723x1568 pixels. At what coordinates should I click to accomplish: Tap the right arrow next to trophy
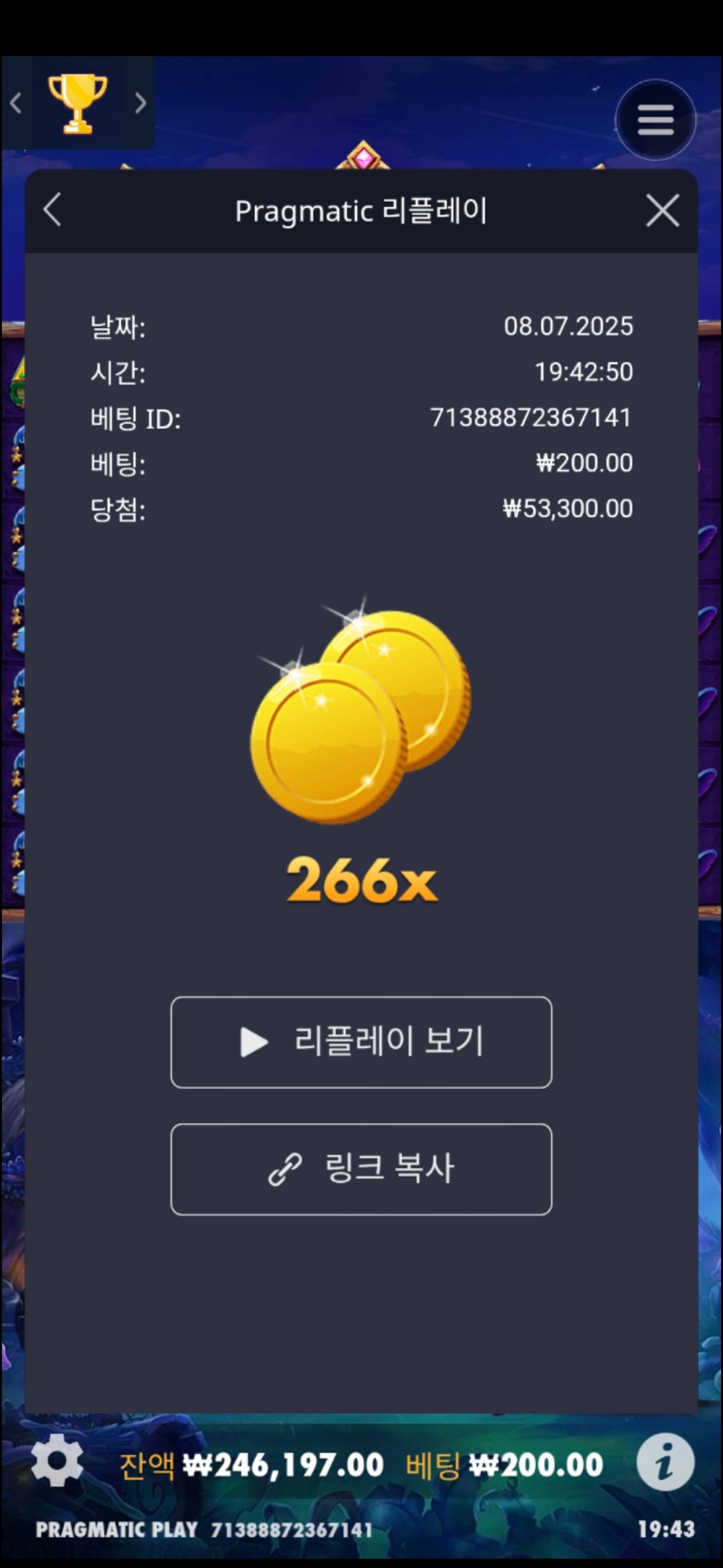[140, 103]
